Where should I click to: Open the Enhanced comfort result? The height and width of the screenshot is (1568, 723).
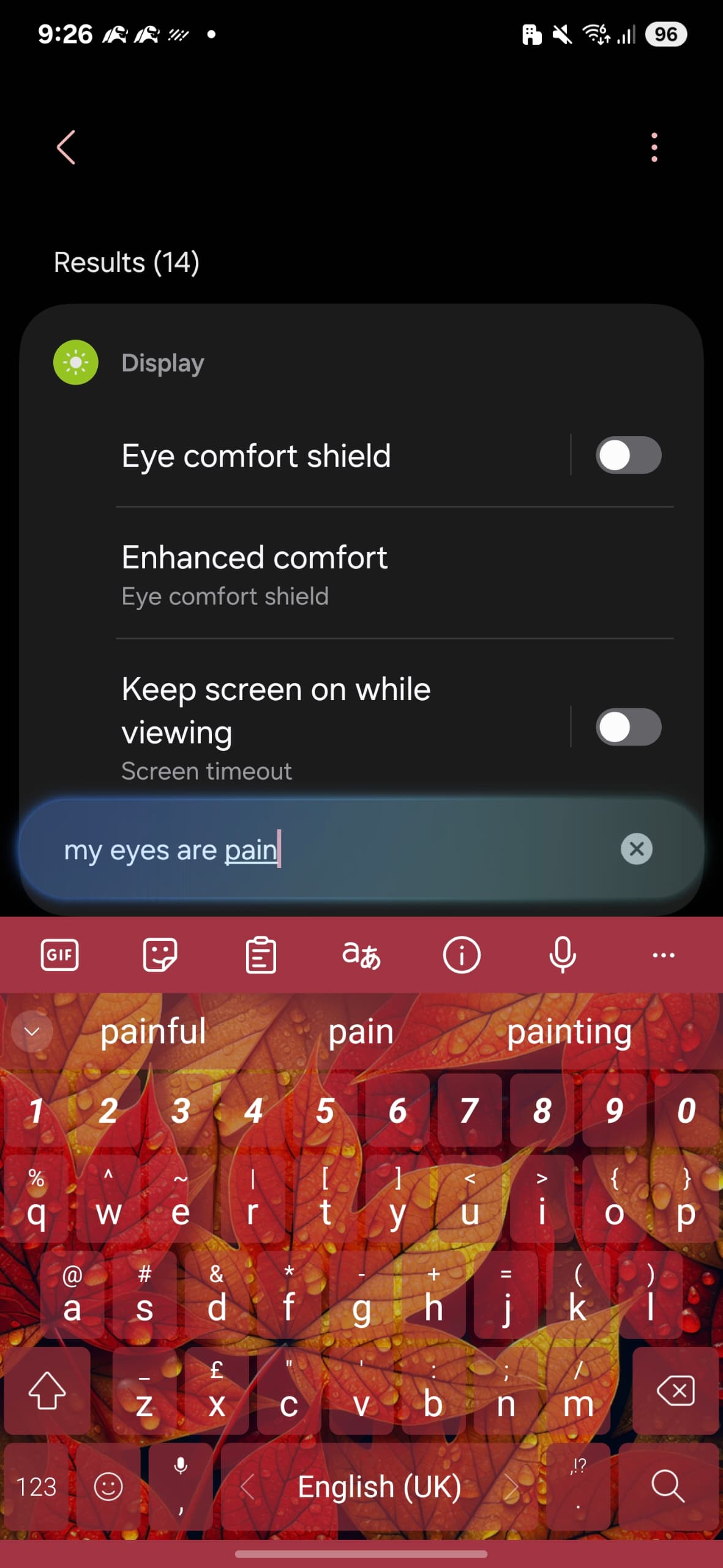(254, 574)
